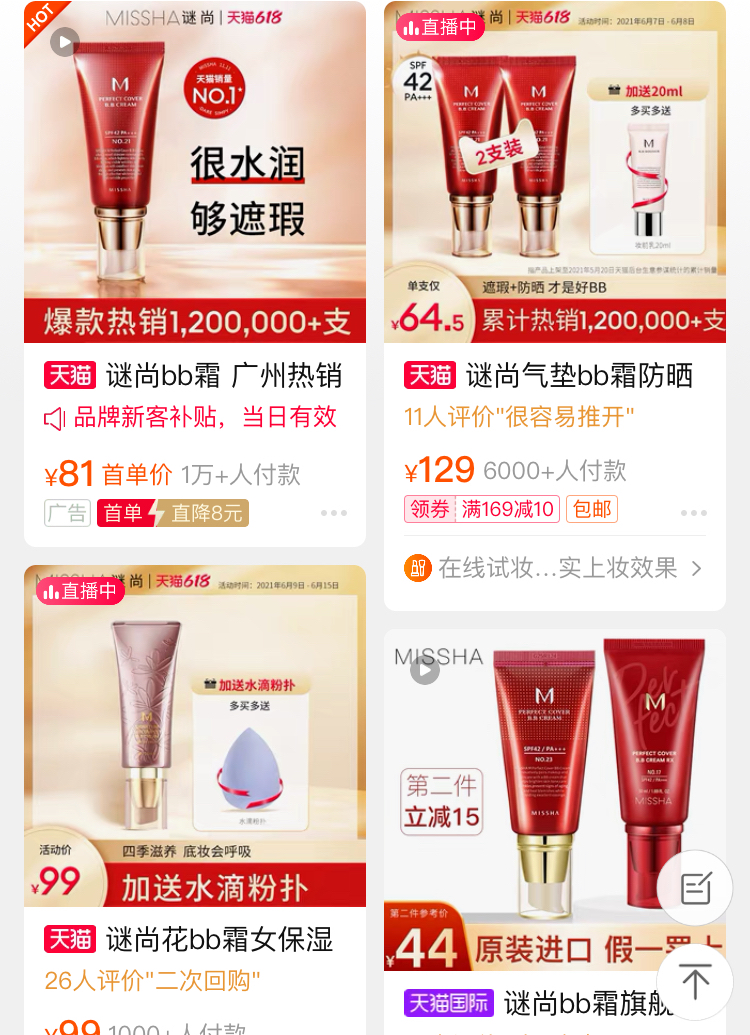
Task: Open the 直播中 live badge on the 2支装 item
Action: coord(440,27)
